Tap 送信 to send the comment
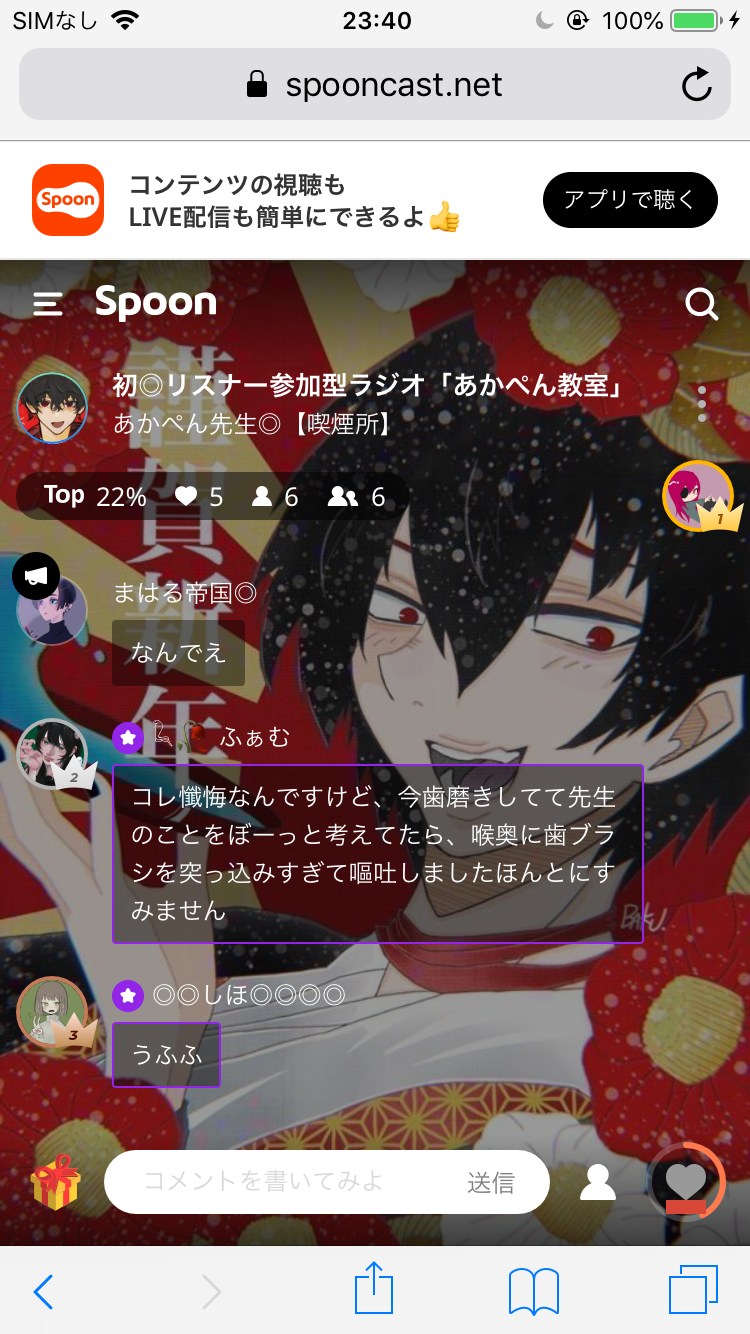This screenshot has width=750, height=1334. click(491, 1183)
